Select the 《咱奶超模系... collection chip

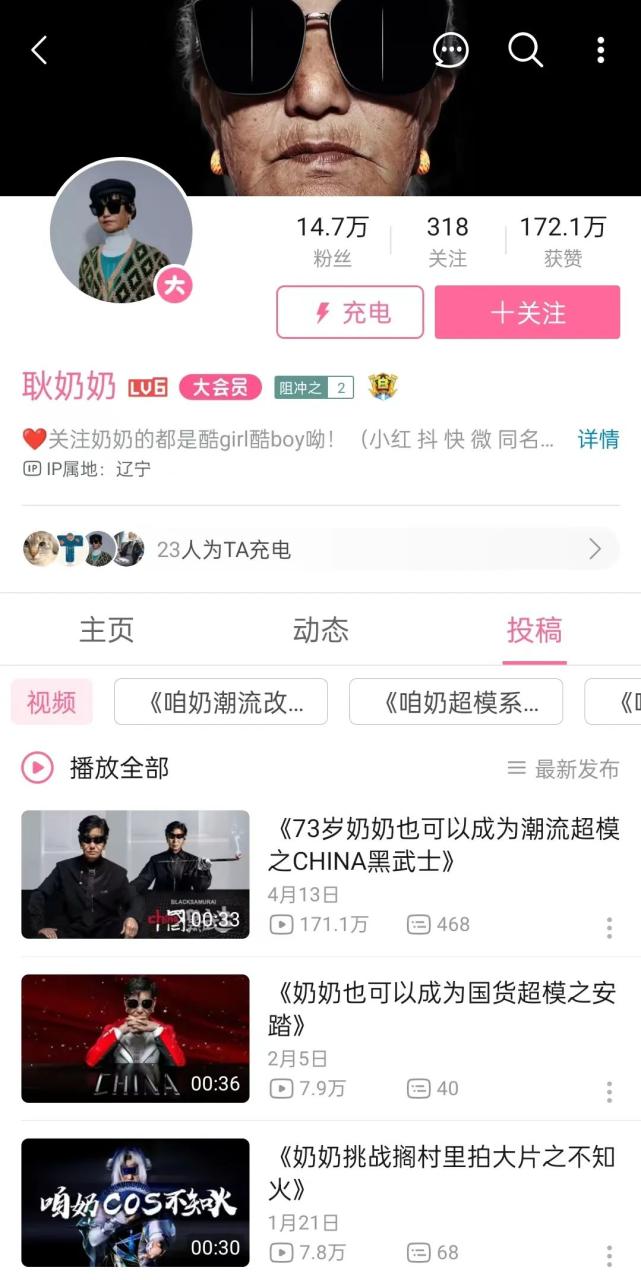(456, 702)
